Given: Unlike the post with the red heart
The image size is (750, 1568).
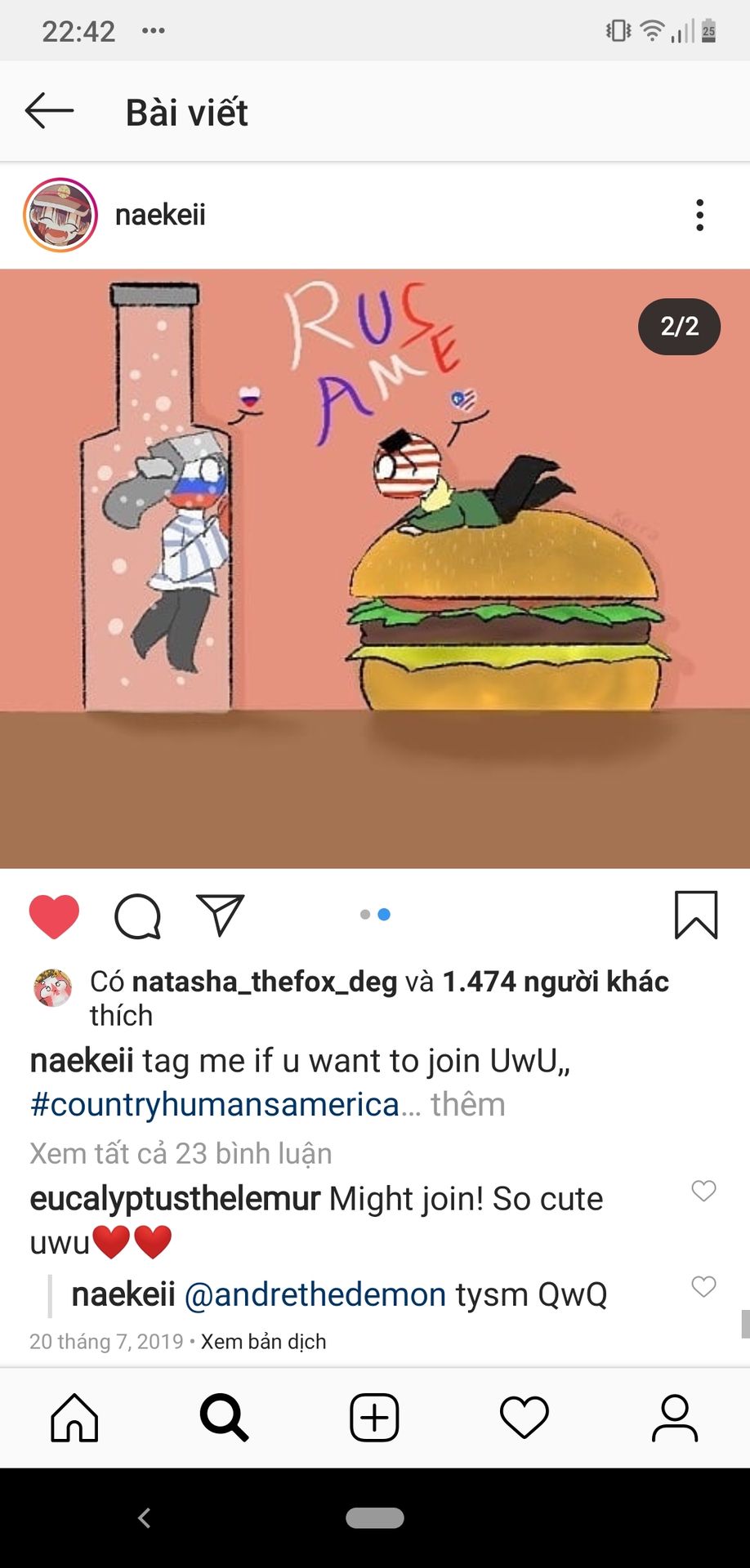Looking at the screenshot, I should pyautogui.click(x=54, y=915).
